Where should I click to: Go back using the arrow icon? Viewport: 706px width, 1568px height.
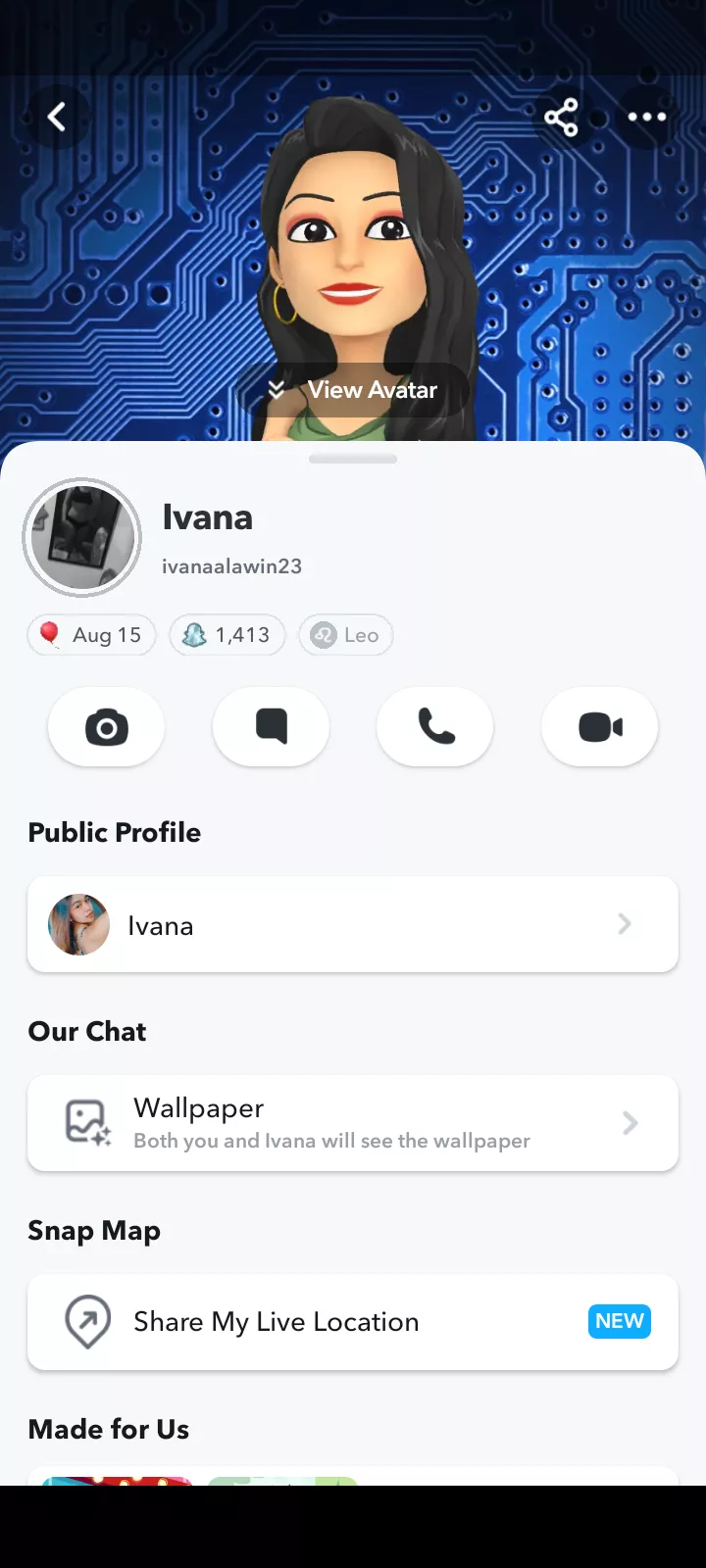click(x=57, y=118)
